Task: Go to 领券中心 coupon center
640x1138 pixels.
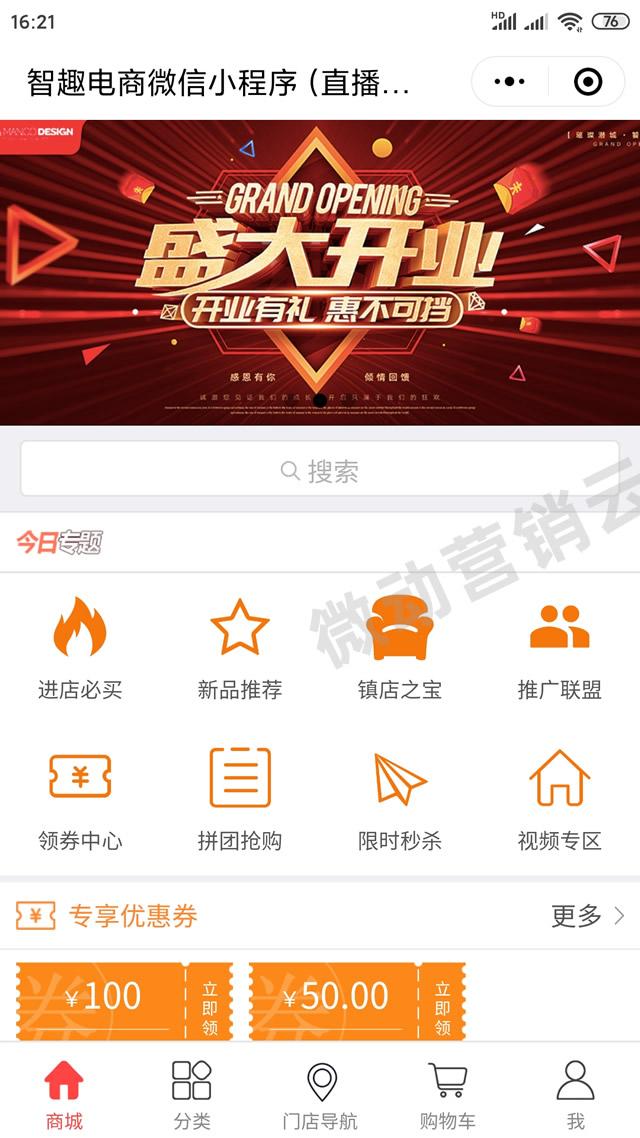Action: coord(80,800)
